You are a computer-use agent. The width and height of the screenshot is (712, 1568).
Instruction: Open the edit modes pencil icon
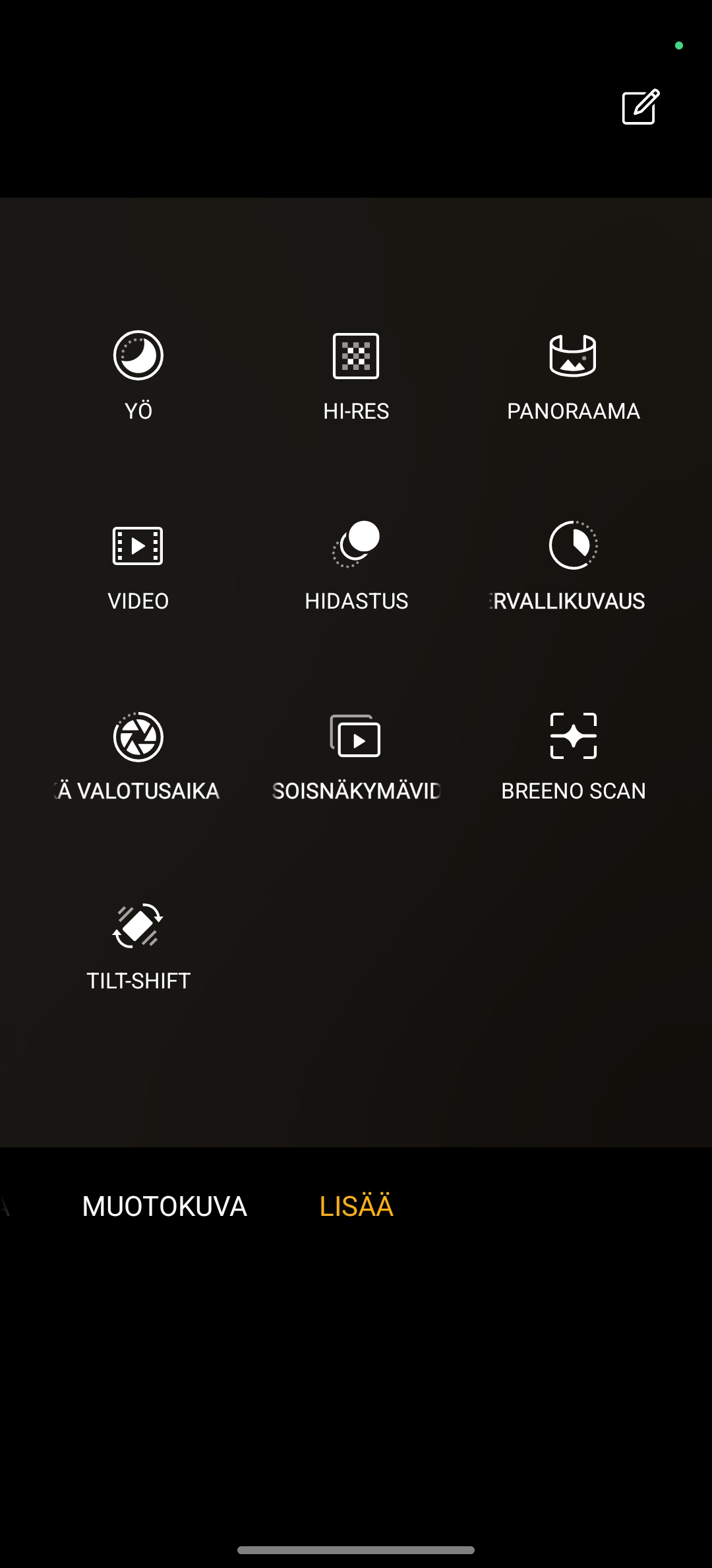point(641,107)
